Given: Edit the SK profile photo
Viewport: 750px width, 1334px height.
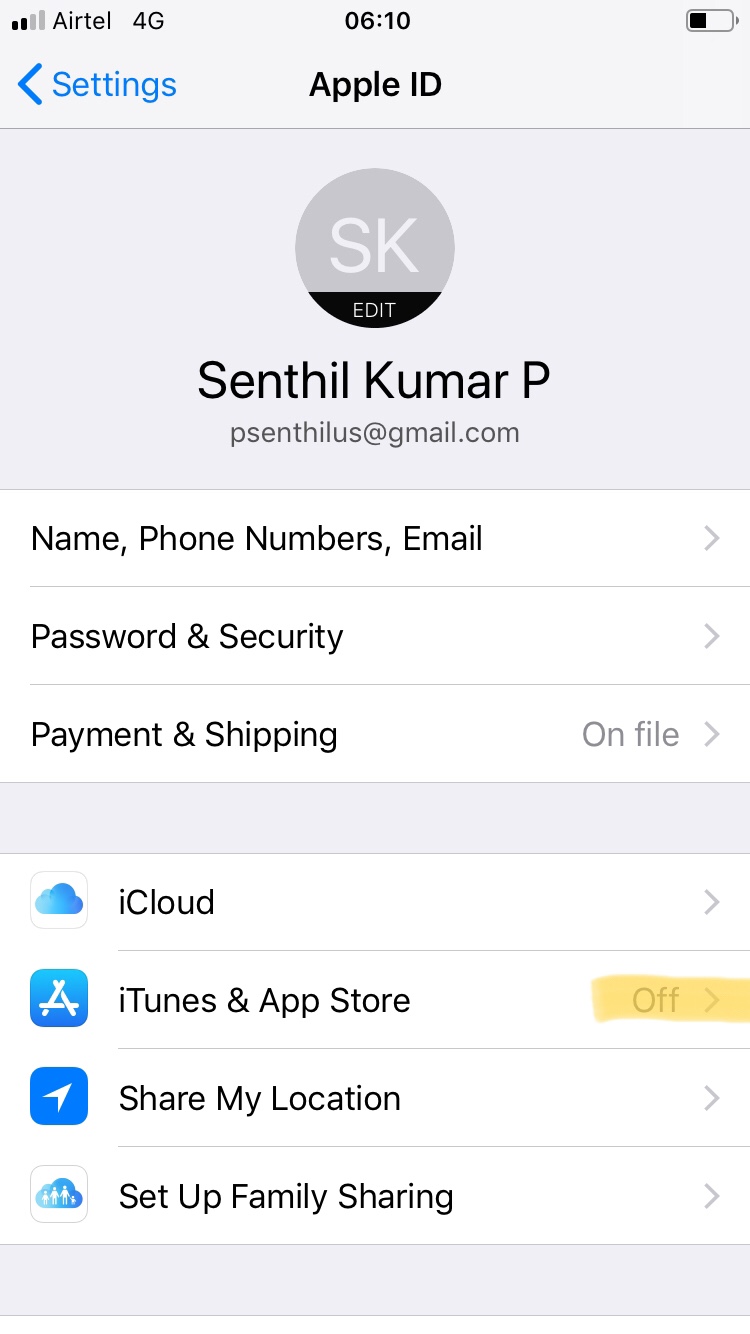Looking at the screenshot, I should coord(375,247).
